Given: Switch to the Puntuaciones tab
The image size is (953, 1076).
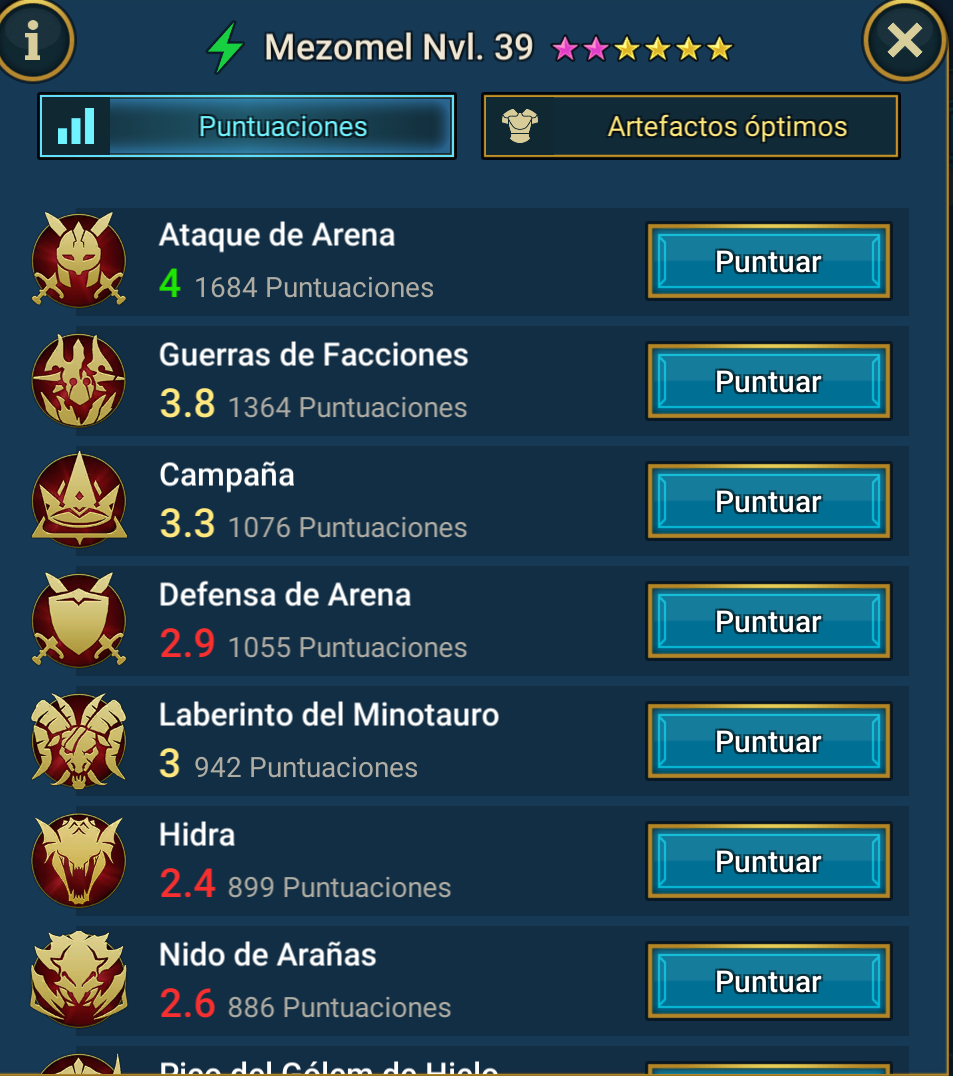Looking at the screenshot, I should 247,127.
